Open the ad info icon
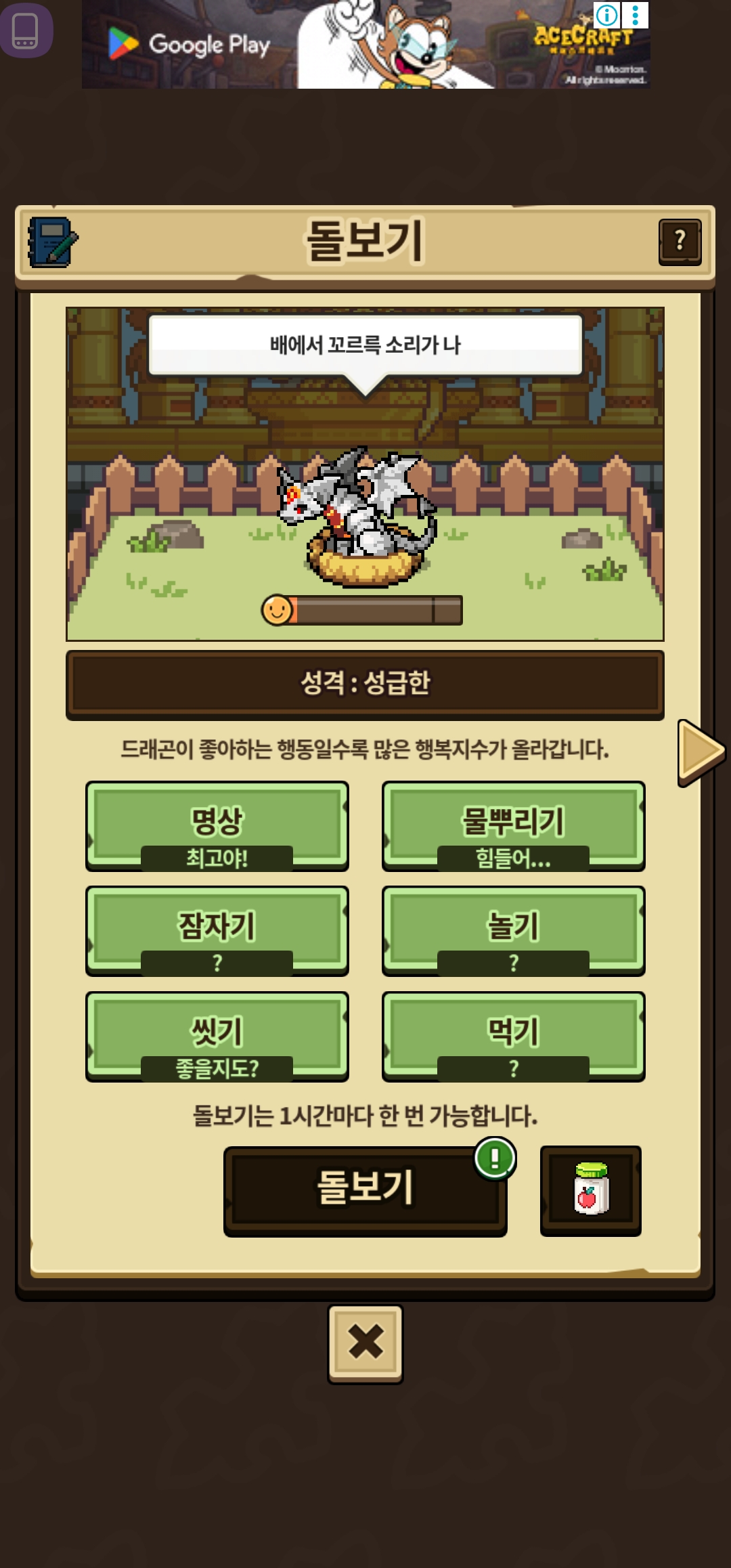 [x=607, y=14]
